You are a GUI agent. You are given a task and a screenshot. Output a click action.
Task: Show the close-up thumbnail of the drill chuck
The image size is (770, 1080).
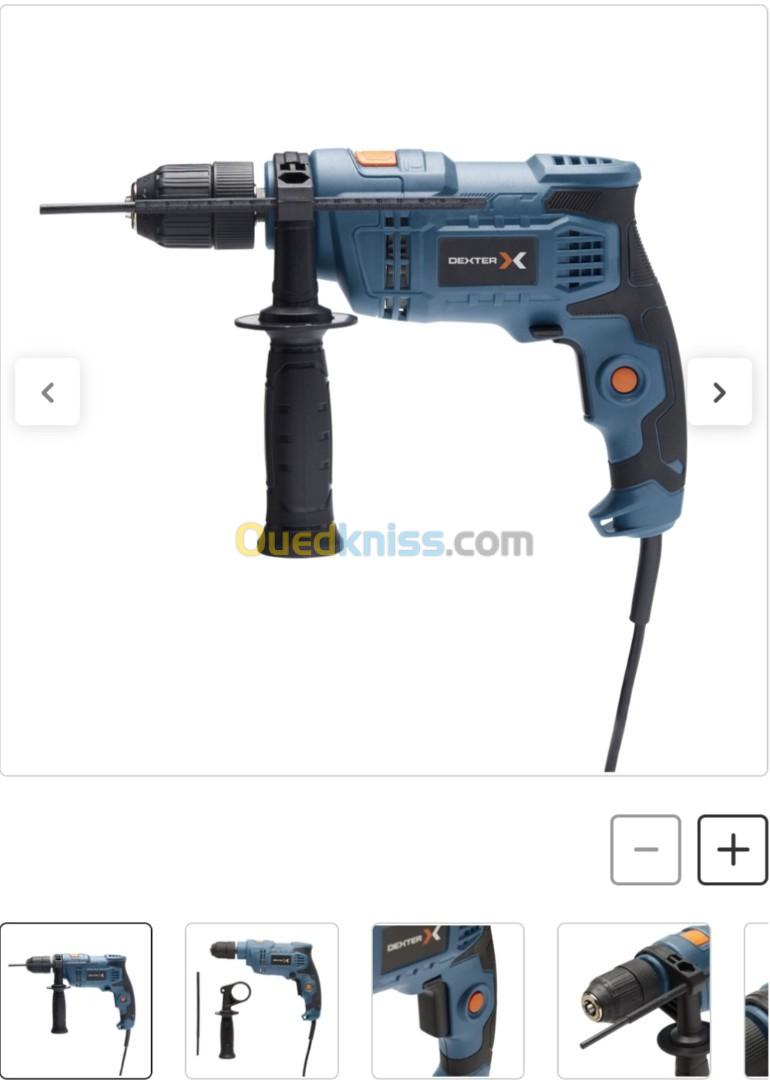[633, 1000]
